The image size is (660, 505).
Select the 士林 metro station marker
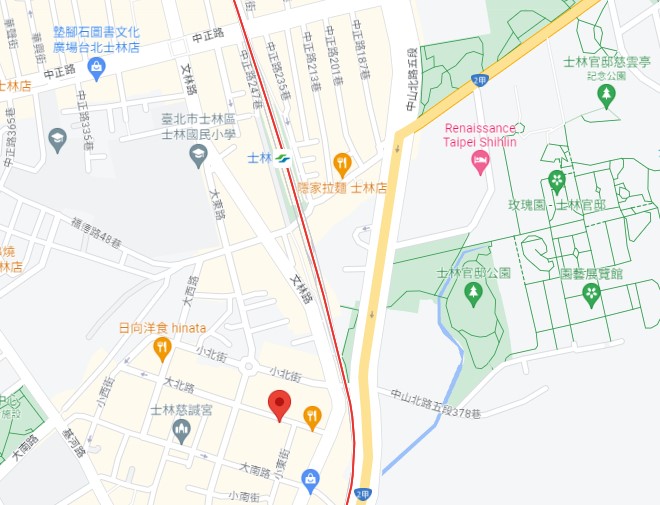pos(283,158)
